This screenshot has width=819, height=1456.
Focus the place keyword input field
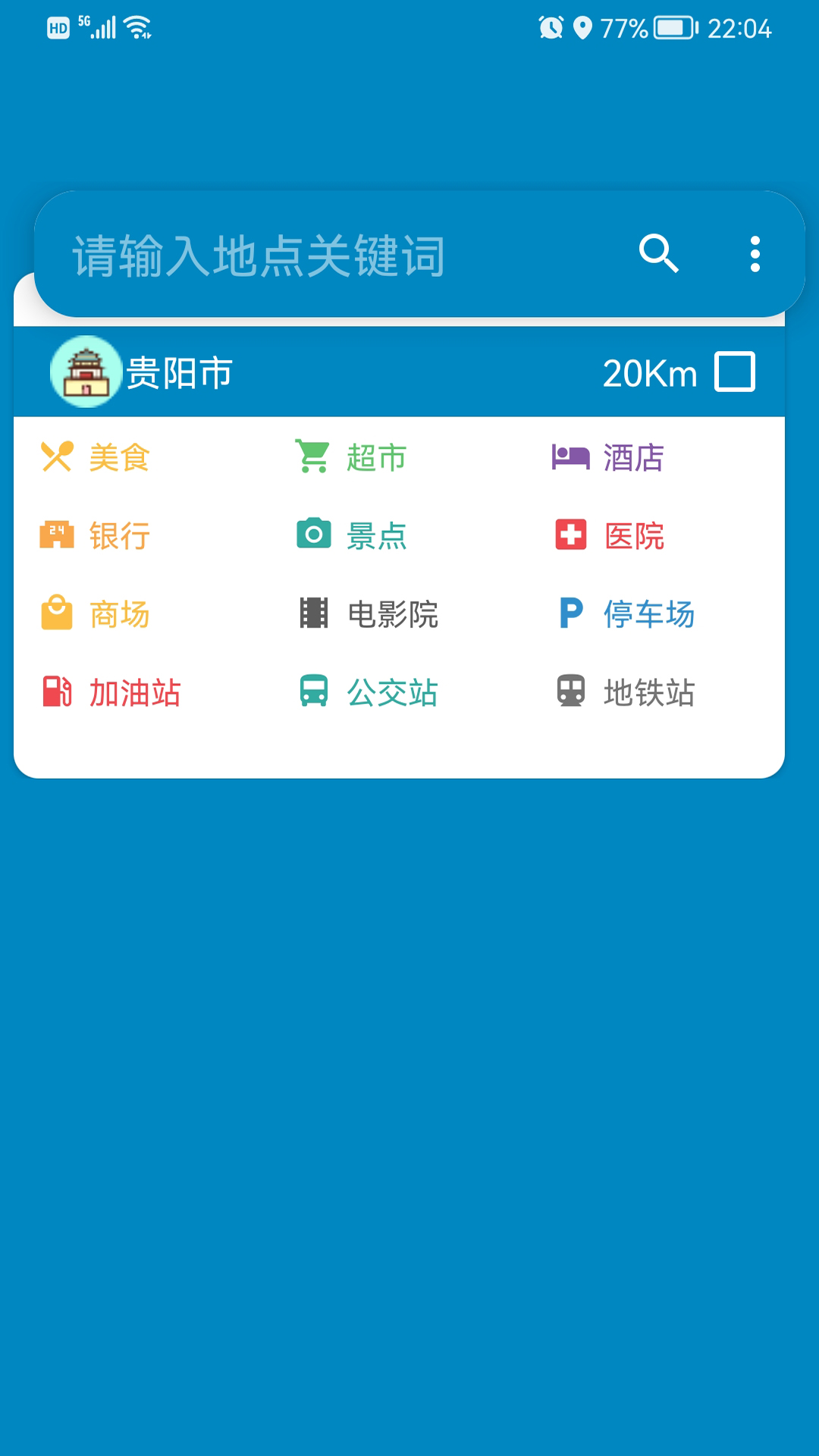[334, 256]
